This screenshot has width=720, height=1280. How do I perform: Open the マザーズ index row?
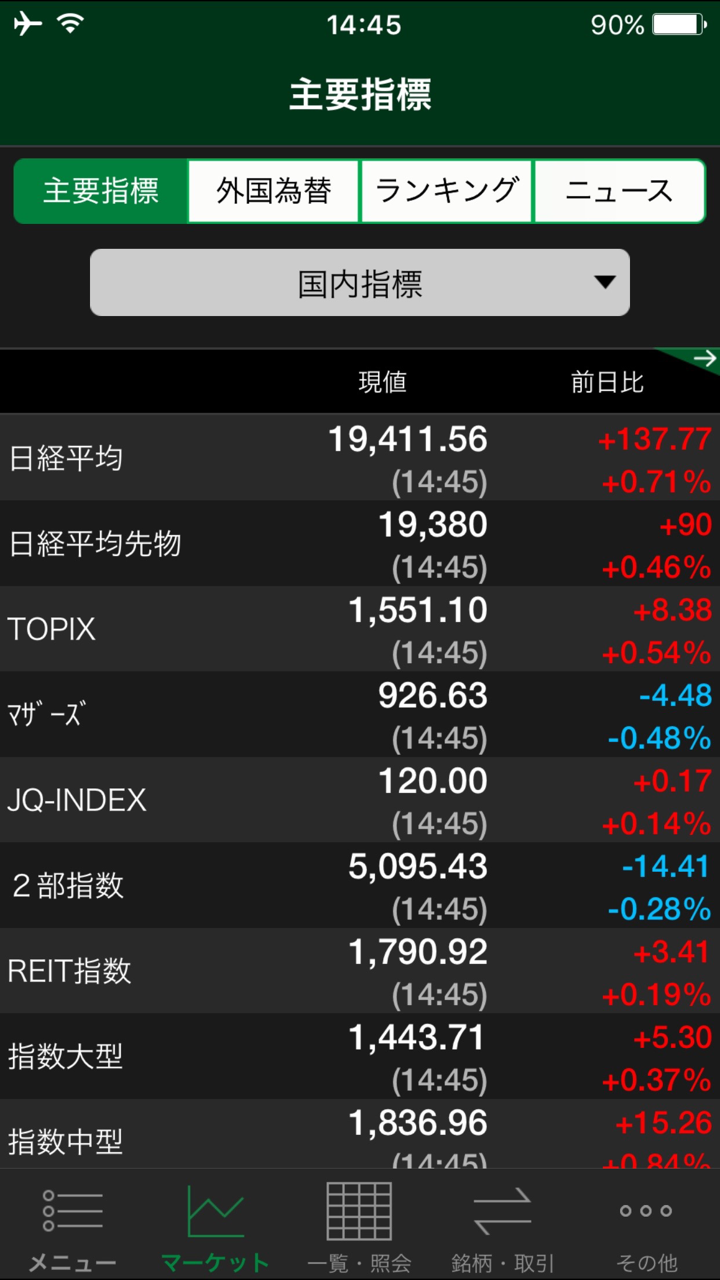[x=360, y=714]
